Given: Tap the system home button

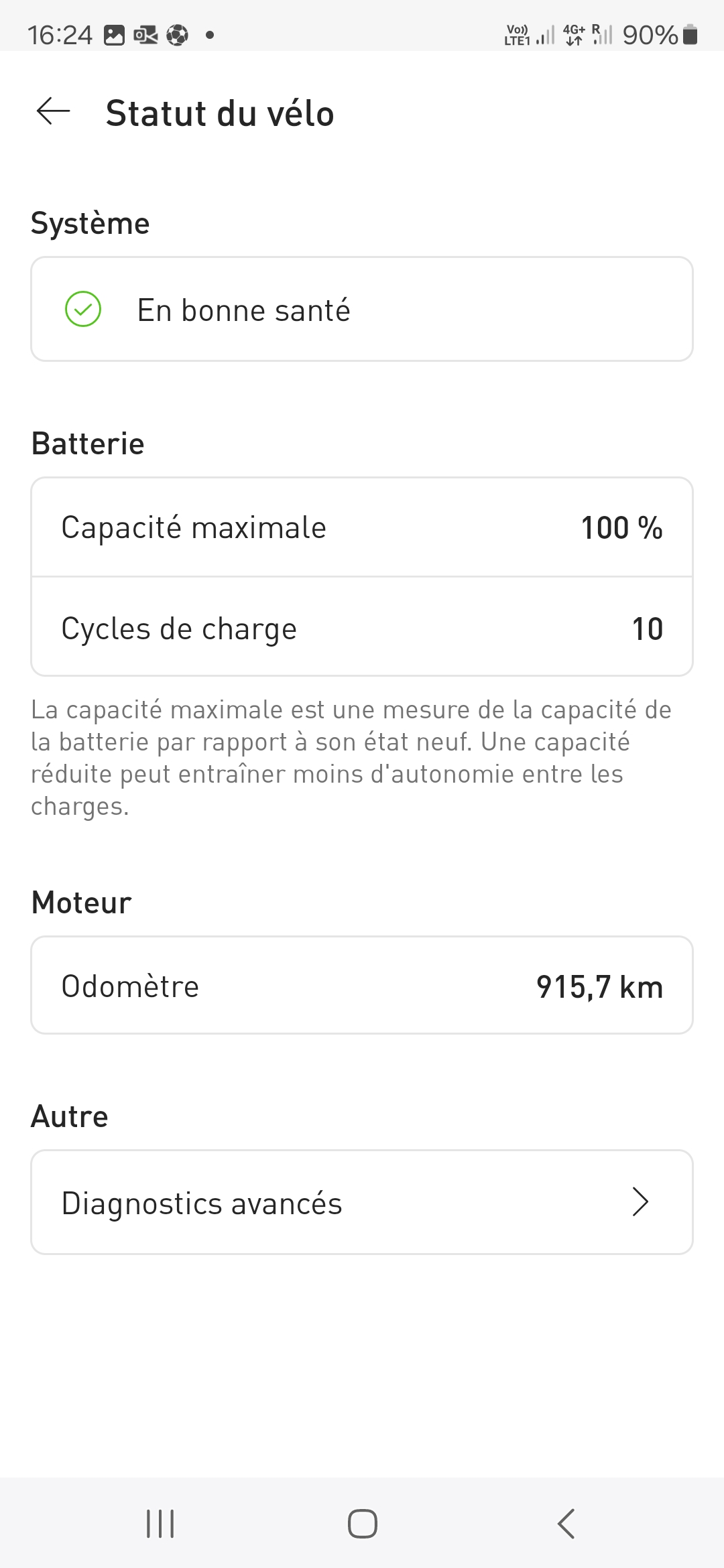Looking at the screenshot, I should [x=362, y=1523].
